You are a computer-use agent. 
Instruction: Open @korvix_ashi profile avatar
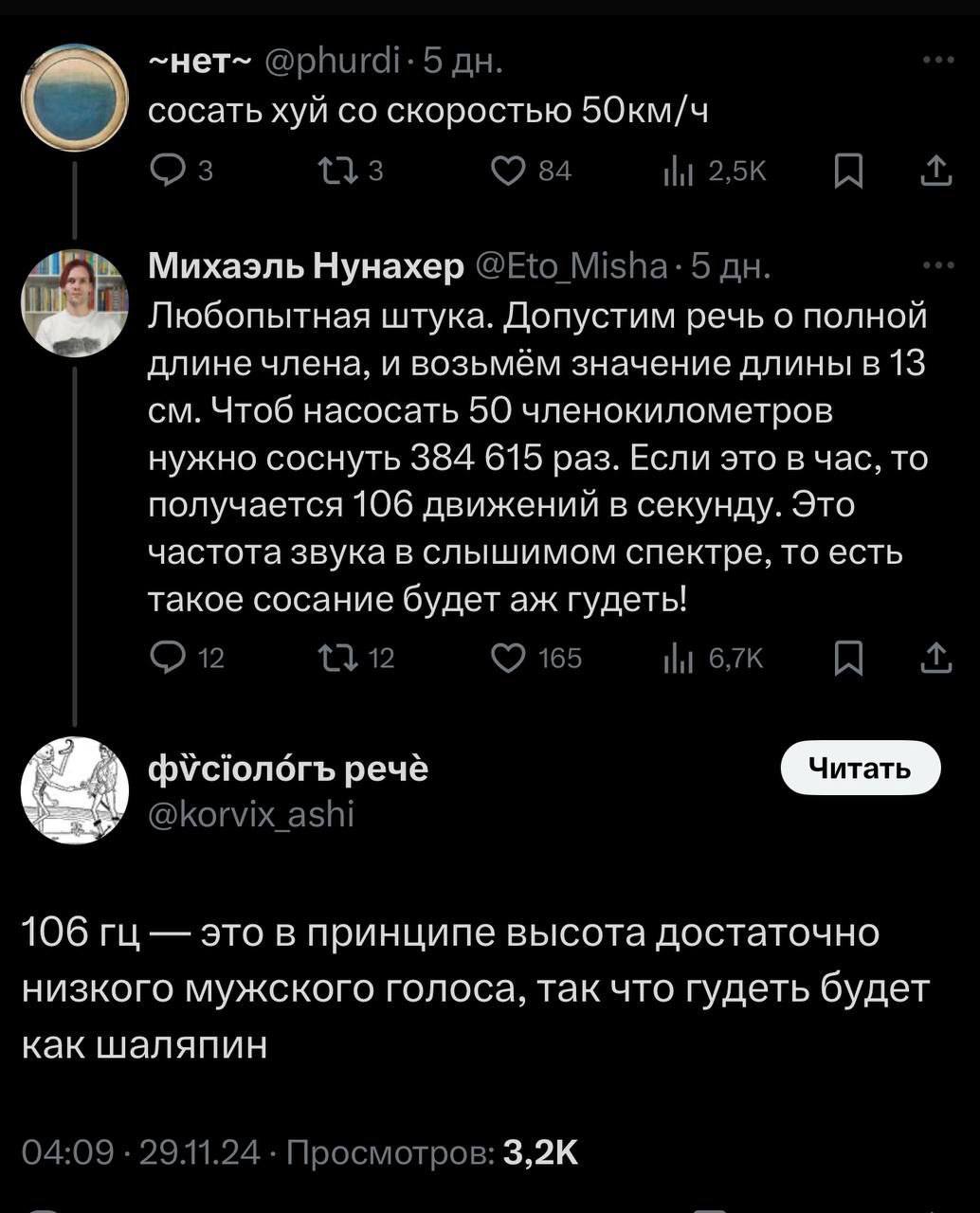(75, 789)
